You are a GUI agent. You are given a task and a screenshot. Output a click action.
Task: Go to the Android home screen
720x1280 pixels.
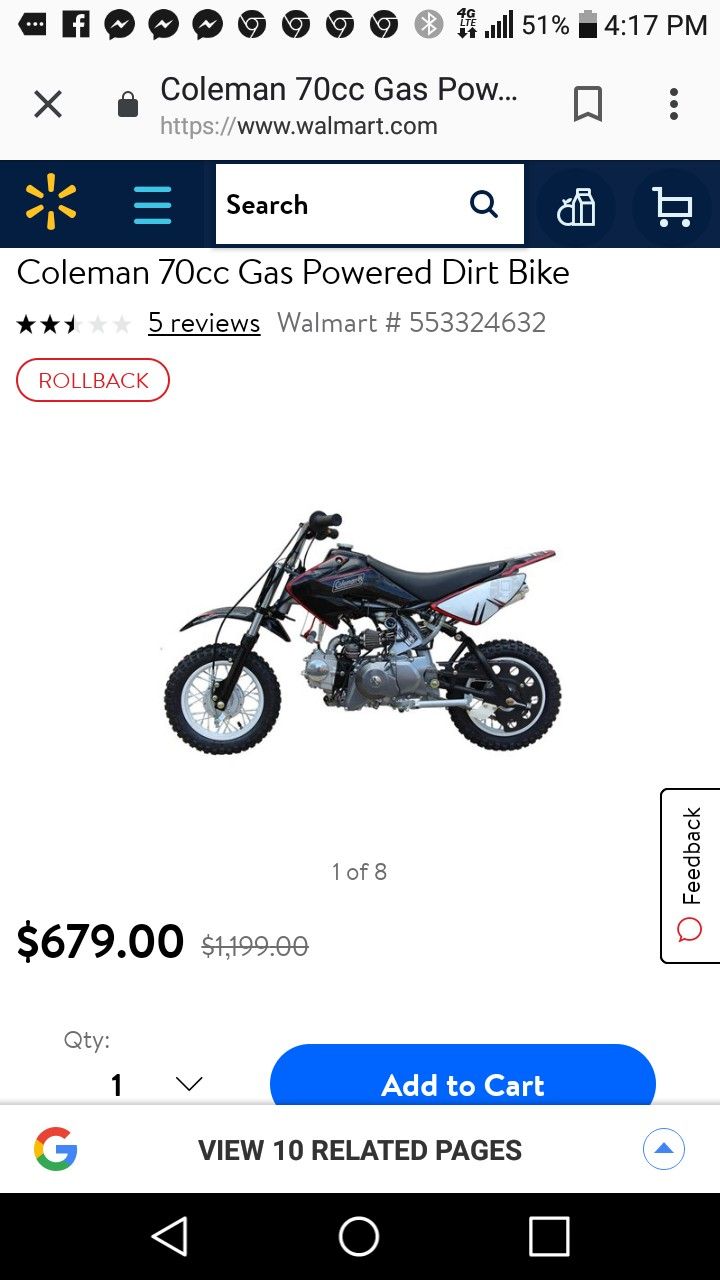click(359, 1236)
